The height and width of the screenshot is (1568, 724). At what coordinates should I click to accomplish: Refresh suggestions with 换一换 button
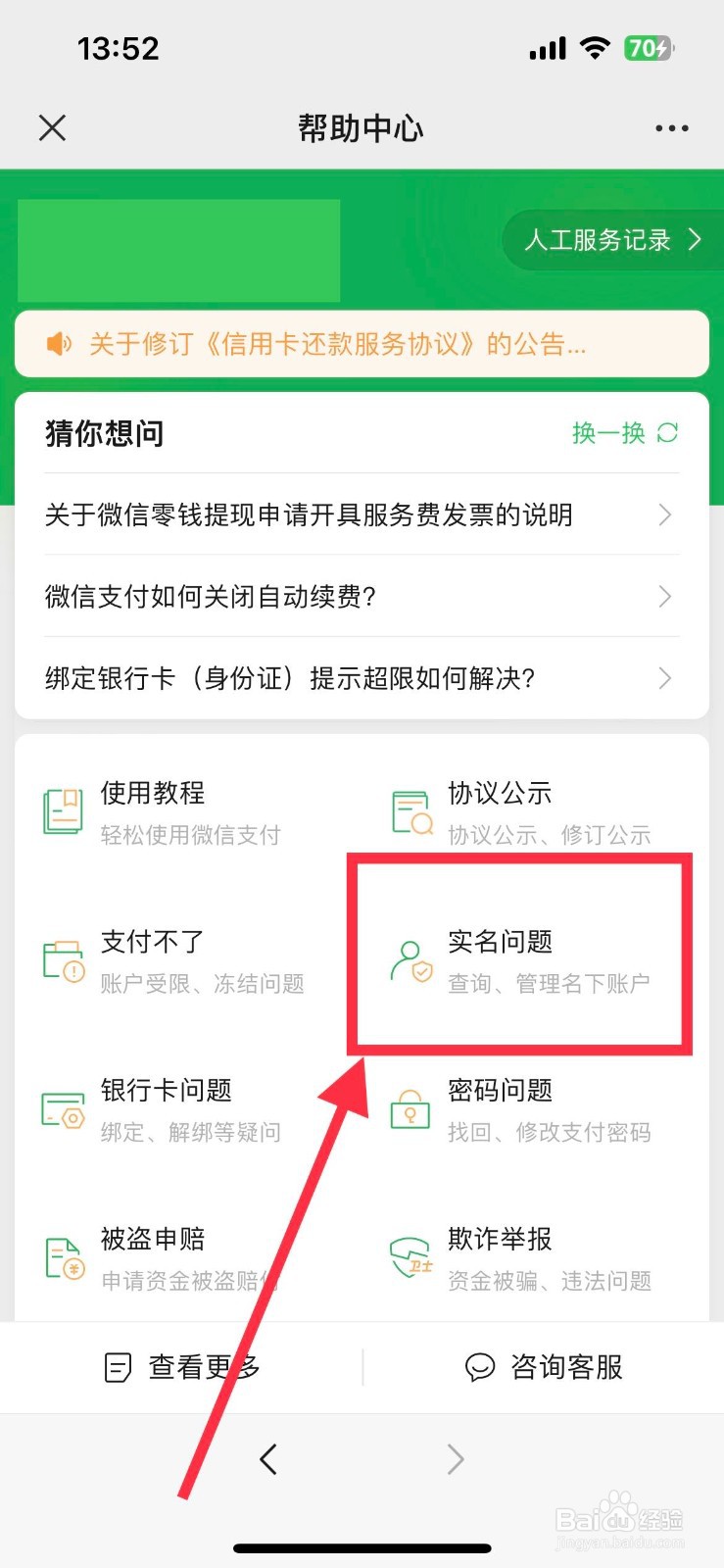[624, 433]
